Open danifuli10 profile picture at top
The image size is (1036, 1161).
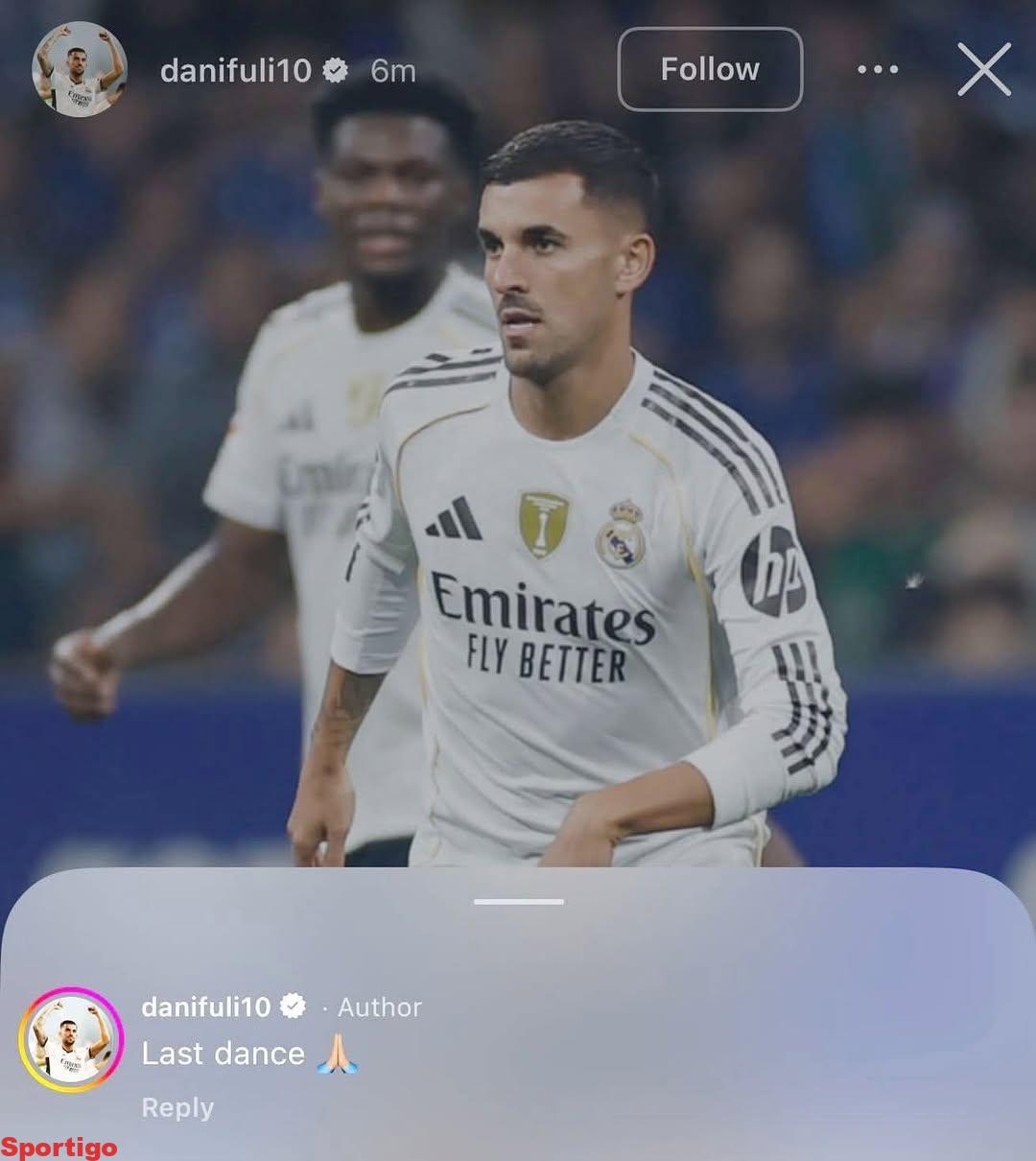(x=80, y=69)
